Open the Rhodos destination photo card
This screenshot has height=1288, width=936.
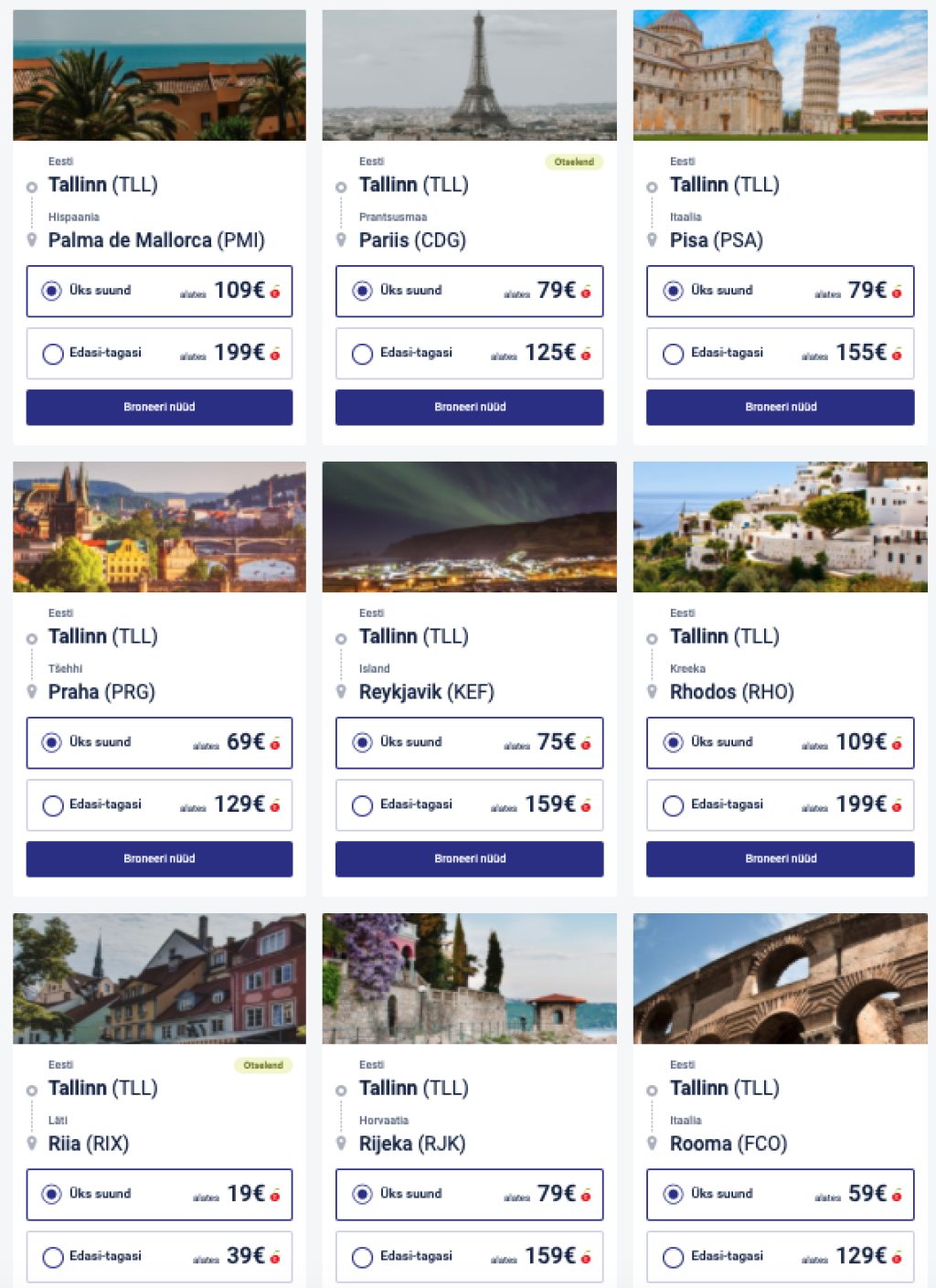pyautogui.click(x=780, y=527)
